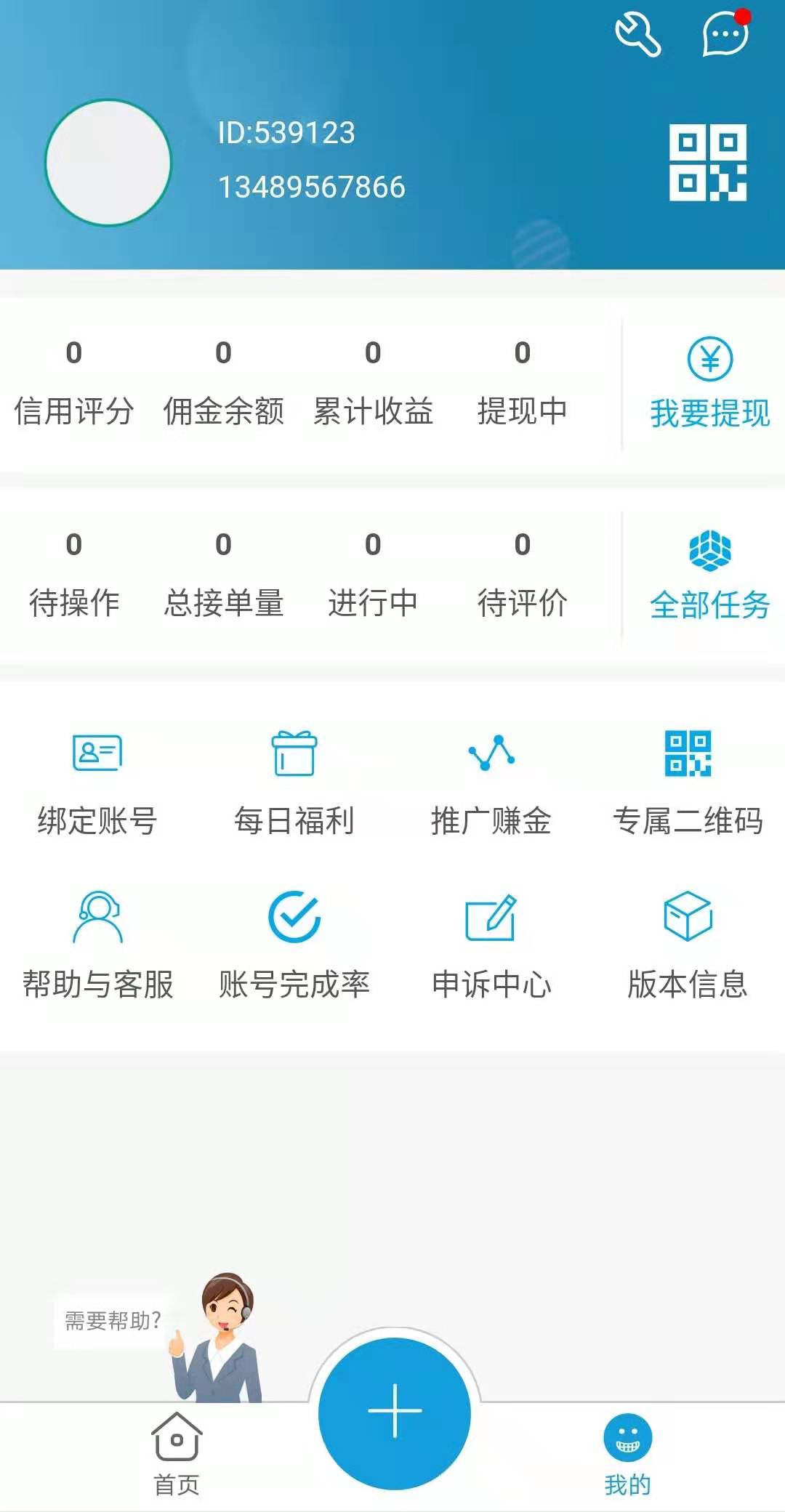Check 账号完成率 account completion rate
The height and width of the screenshot is (1512, 785).
[x=294, y=946]
